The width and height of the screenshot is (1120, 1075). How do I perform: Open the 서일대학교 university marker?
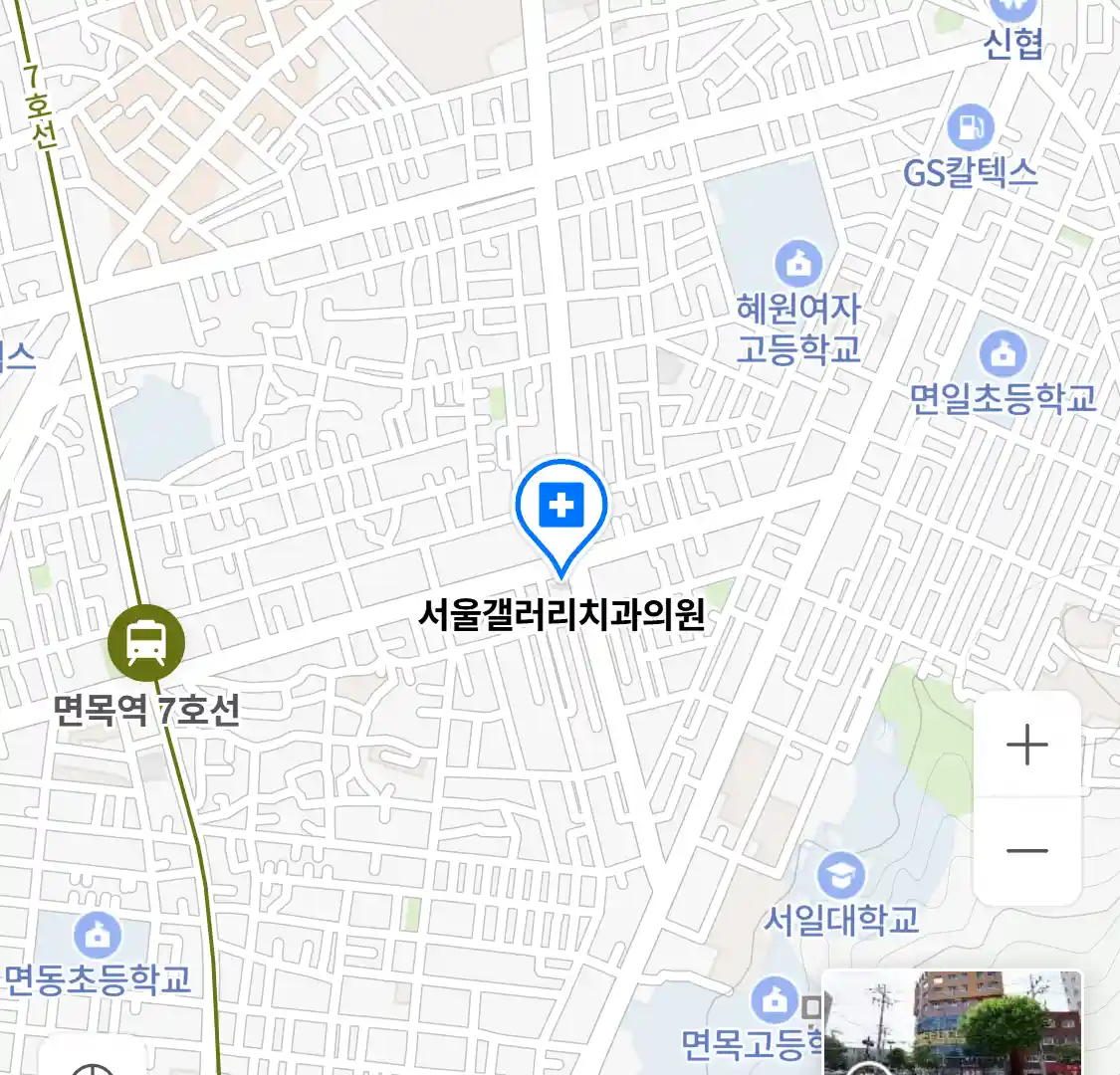click(x=841, y=876)
